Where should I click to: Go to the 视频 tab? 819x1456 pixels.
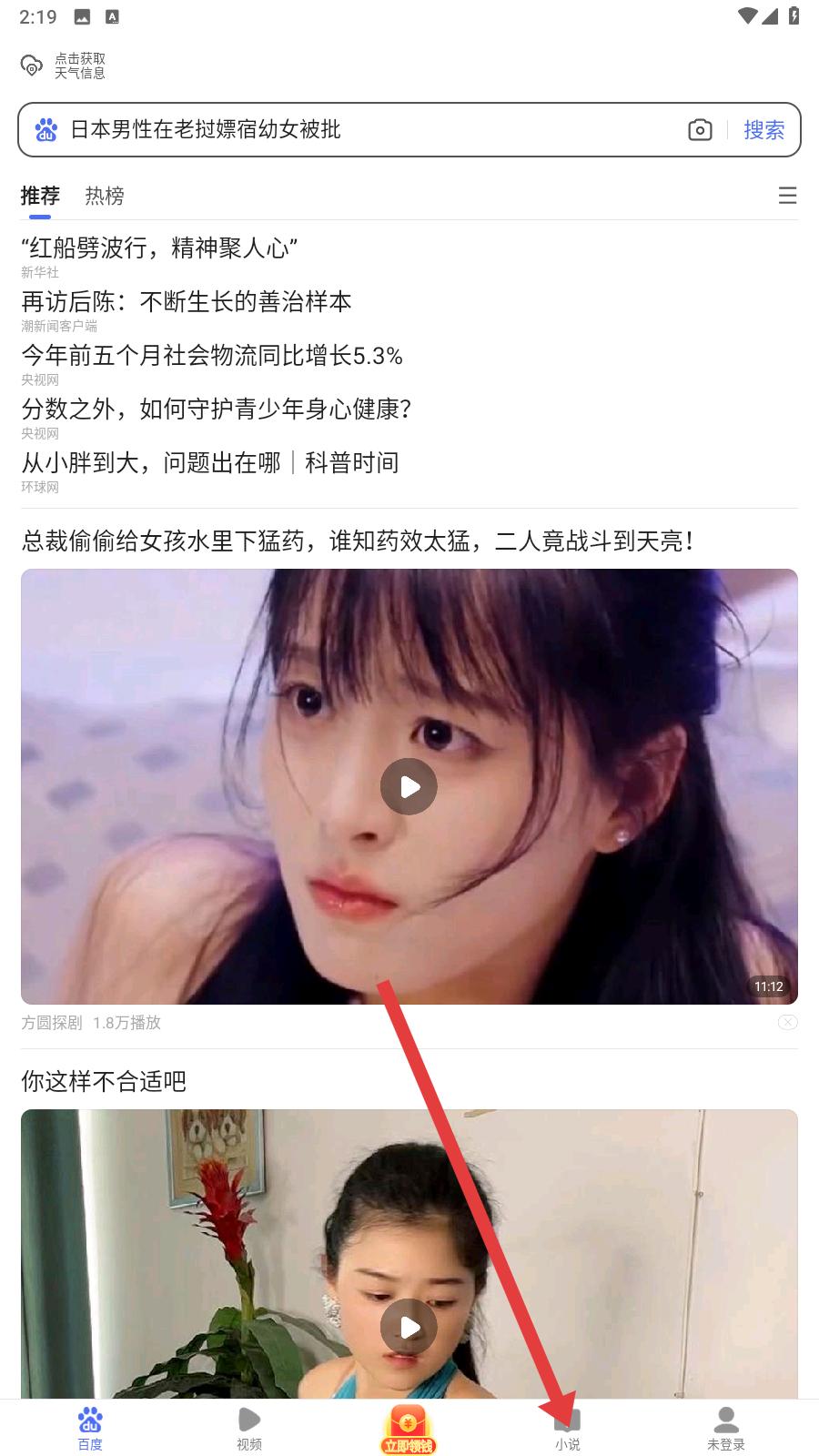coord(248,1429)
